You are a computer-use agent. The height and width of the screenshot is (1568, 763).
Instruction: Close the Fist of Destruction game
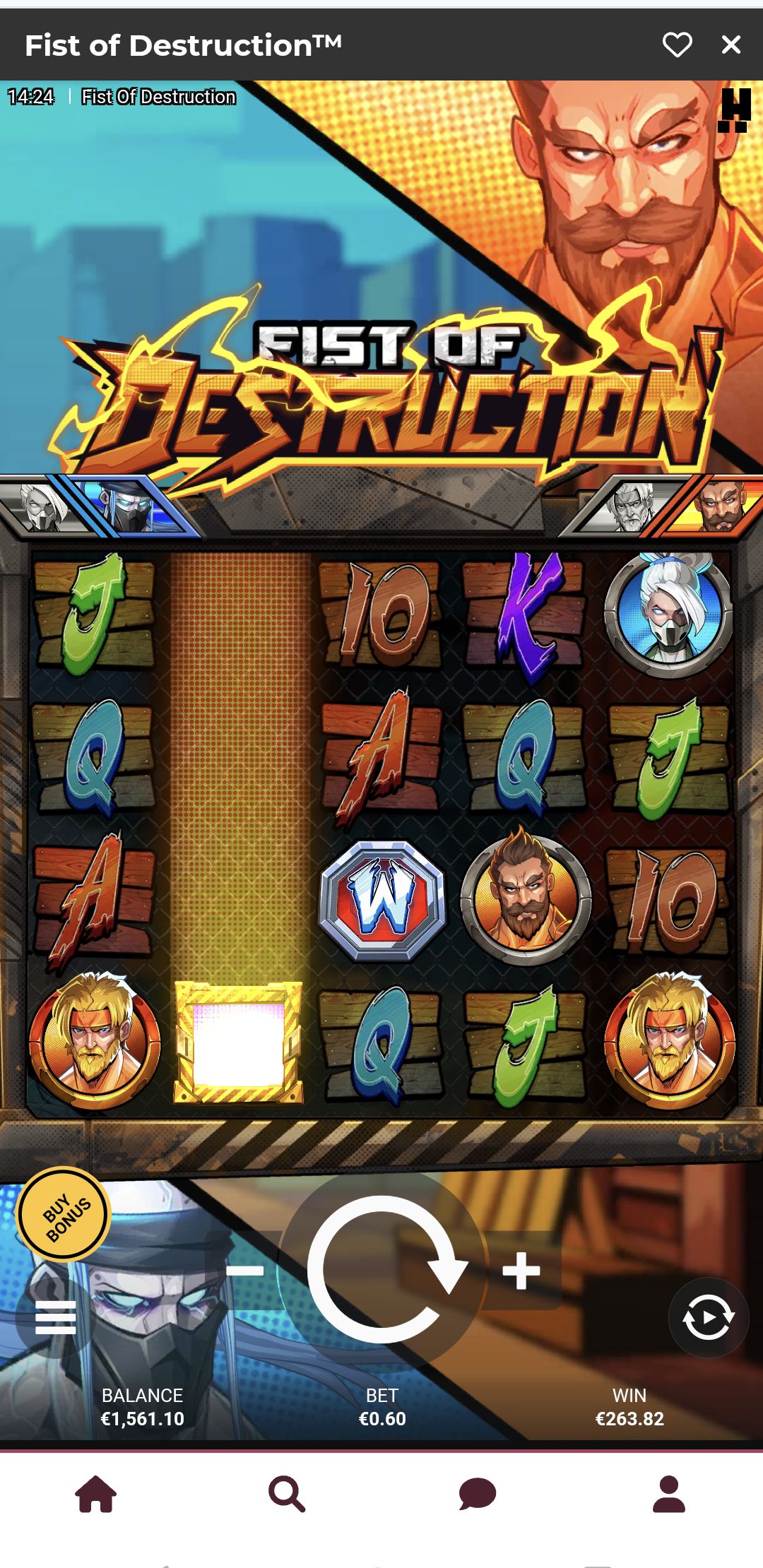click(x=731, y=45)
